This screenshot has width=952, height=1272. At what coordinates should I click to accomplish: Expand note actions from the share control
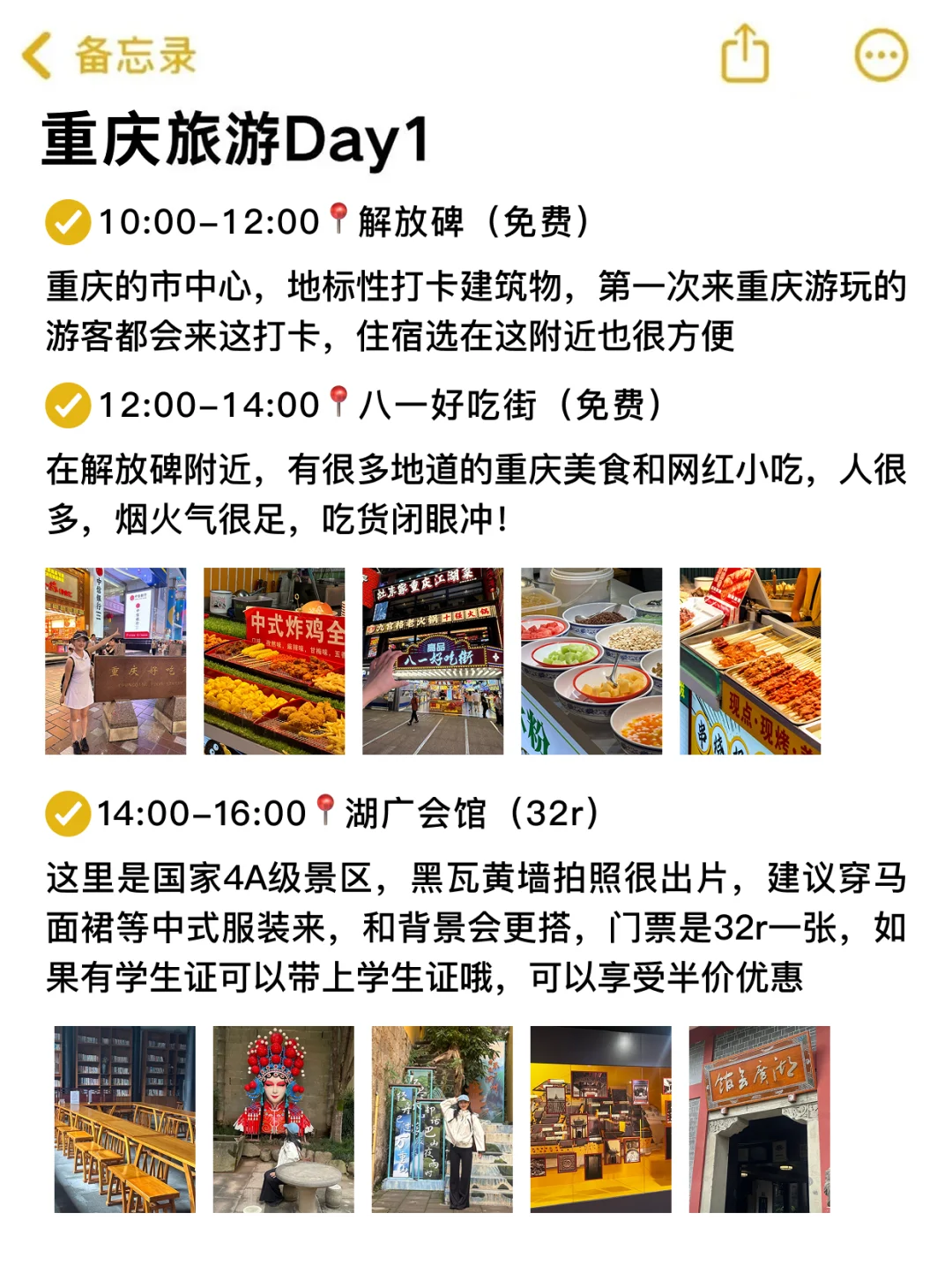pyautogui.click(x=745, y=56)
